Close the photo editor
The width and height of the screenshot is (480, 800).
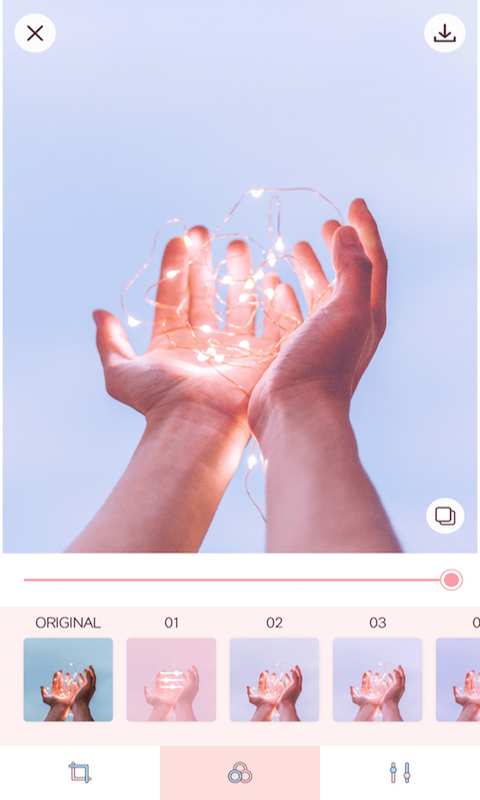point(35,34)
